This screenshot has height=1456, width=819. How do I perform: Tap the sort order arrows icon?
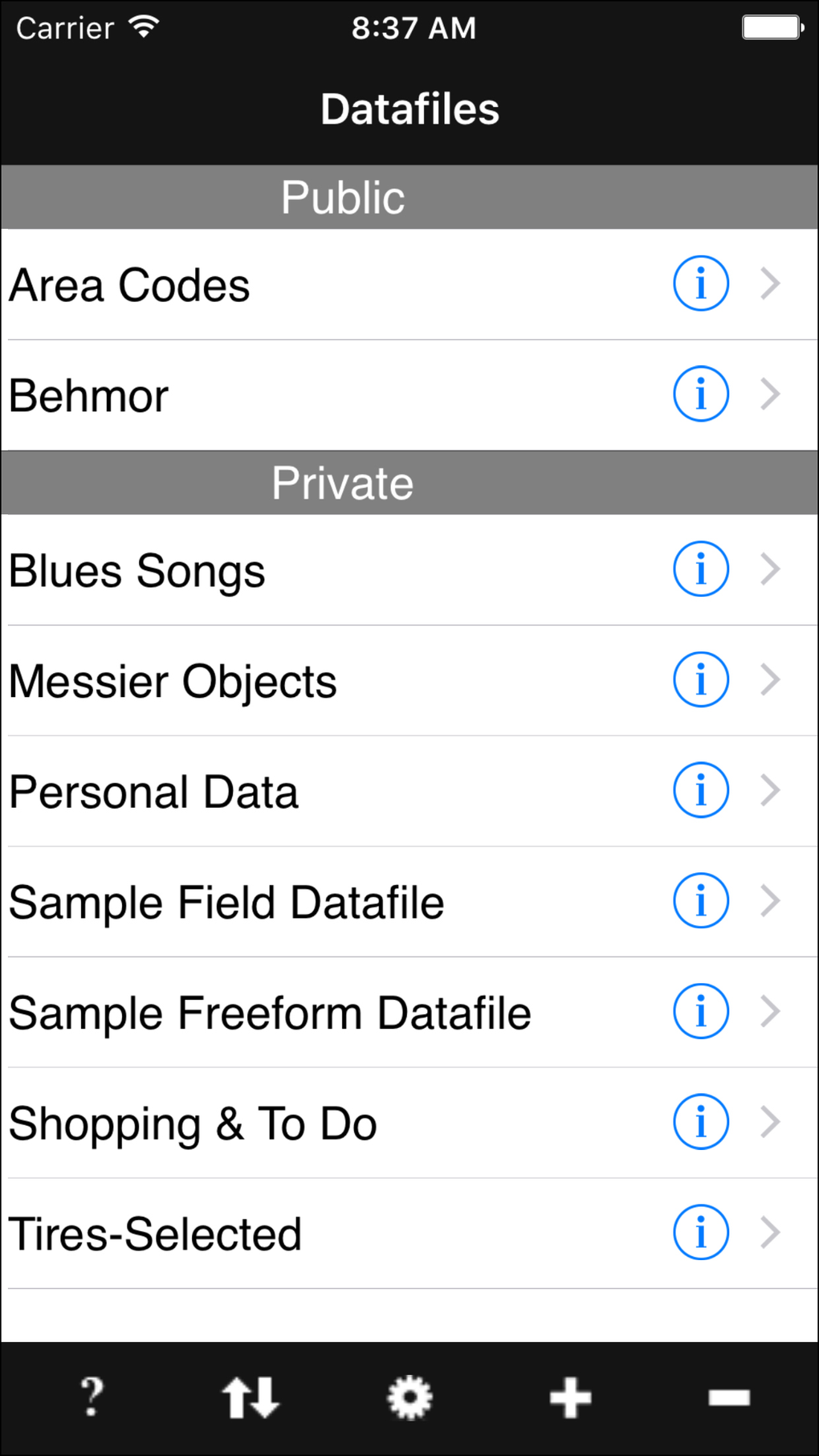(x=251, y=1397)
